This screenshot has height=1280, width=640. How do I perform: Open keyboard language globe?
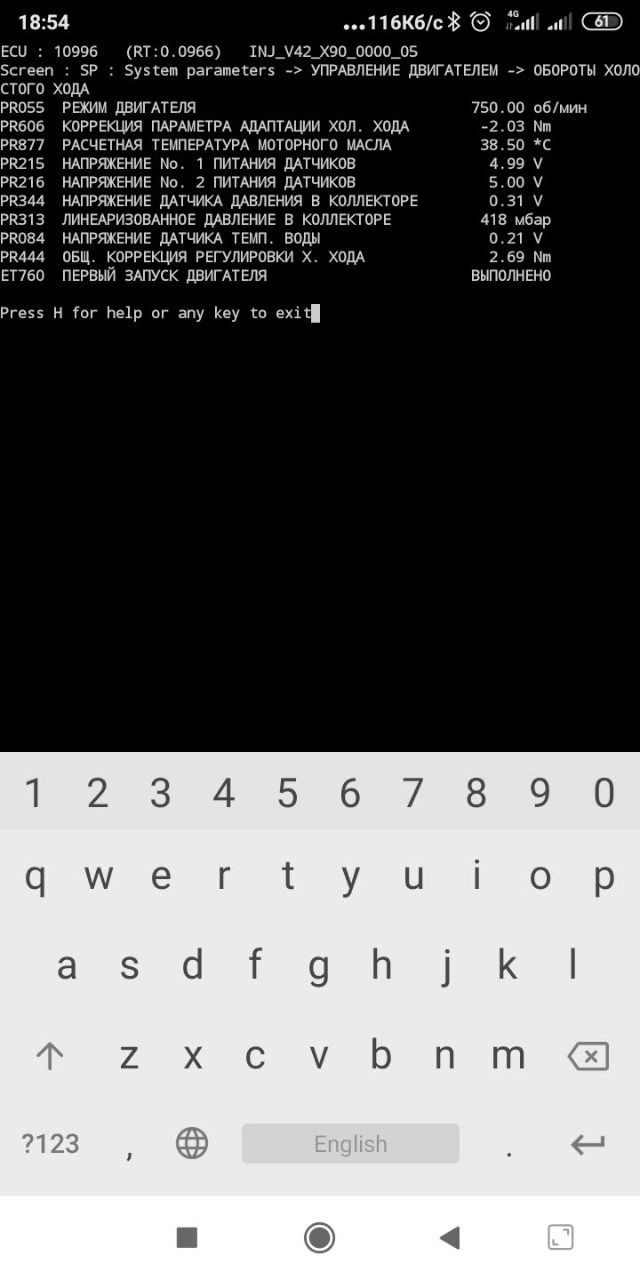191,1143
